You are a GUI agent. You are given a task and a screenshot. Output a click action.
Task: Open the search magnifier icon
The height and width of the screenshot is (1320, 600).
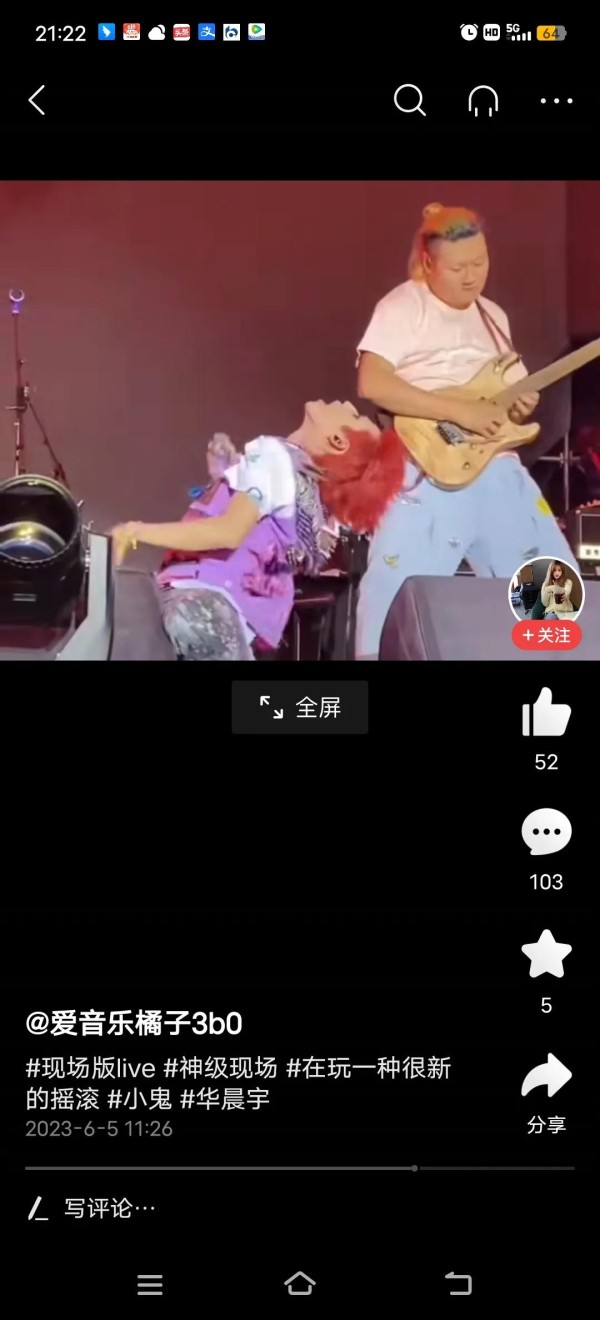pos(409,100)
